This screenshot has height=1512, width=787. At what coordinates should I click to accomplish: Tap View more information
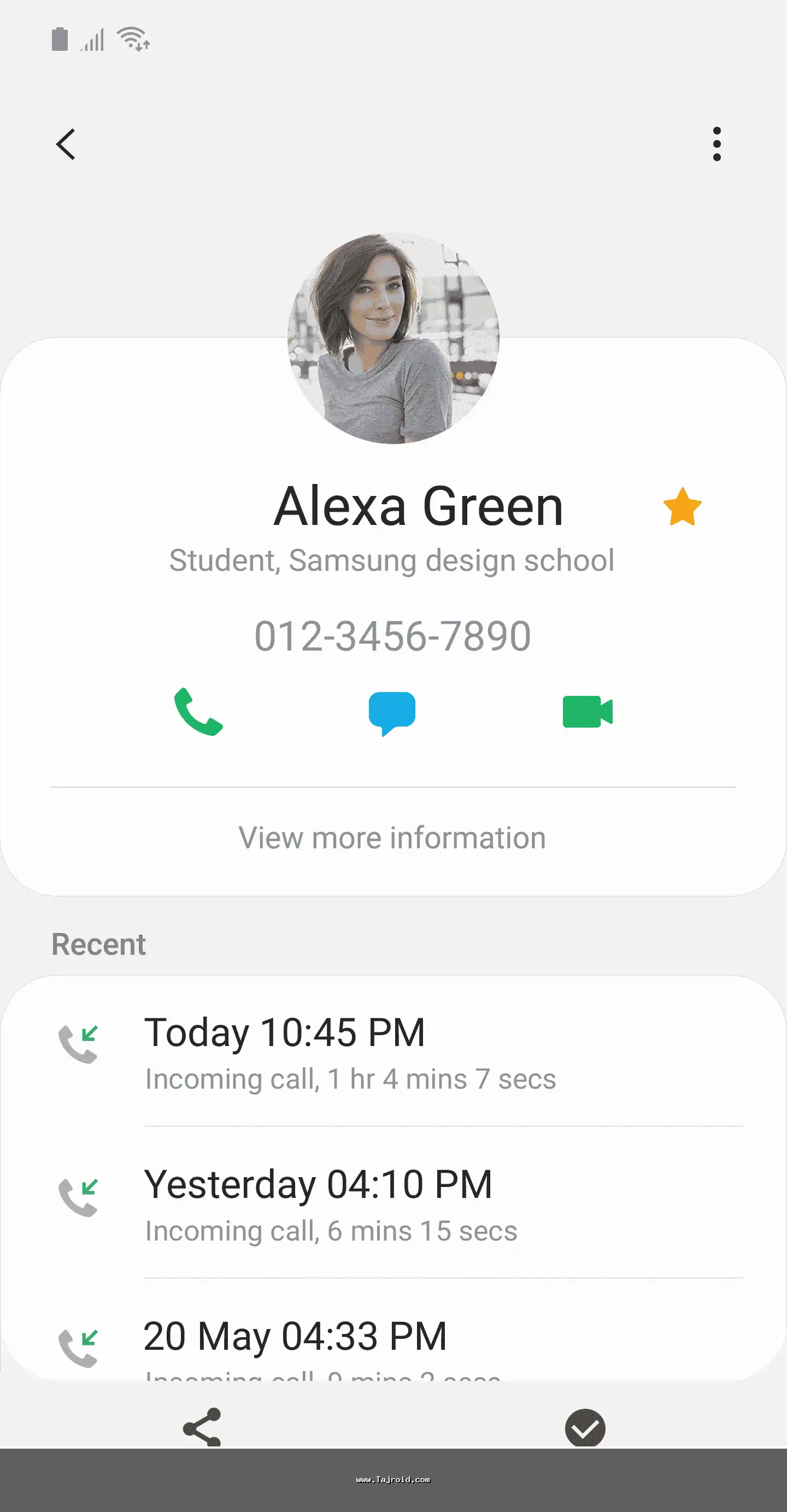click(392, 837)
